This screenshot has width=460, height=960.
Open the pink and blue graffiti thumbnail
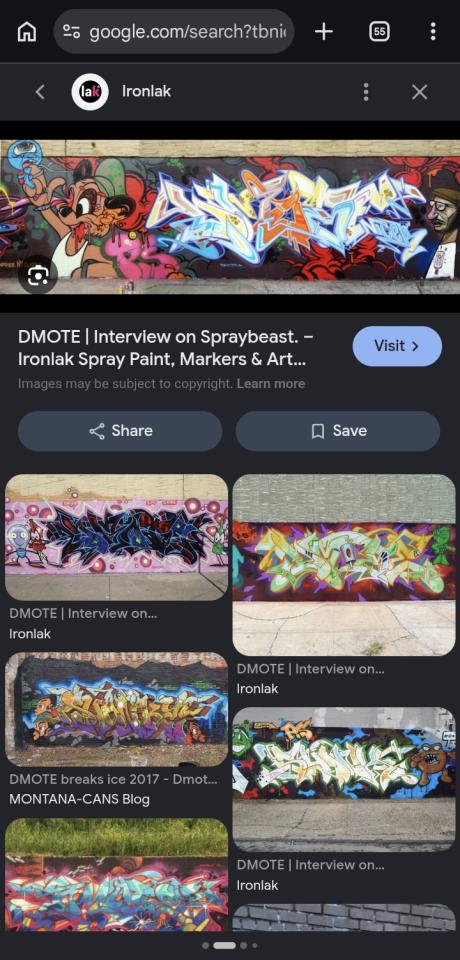click(x=116, y=537)
